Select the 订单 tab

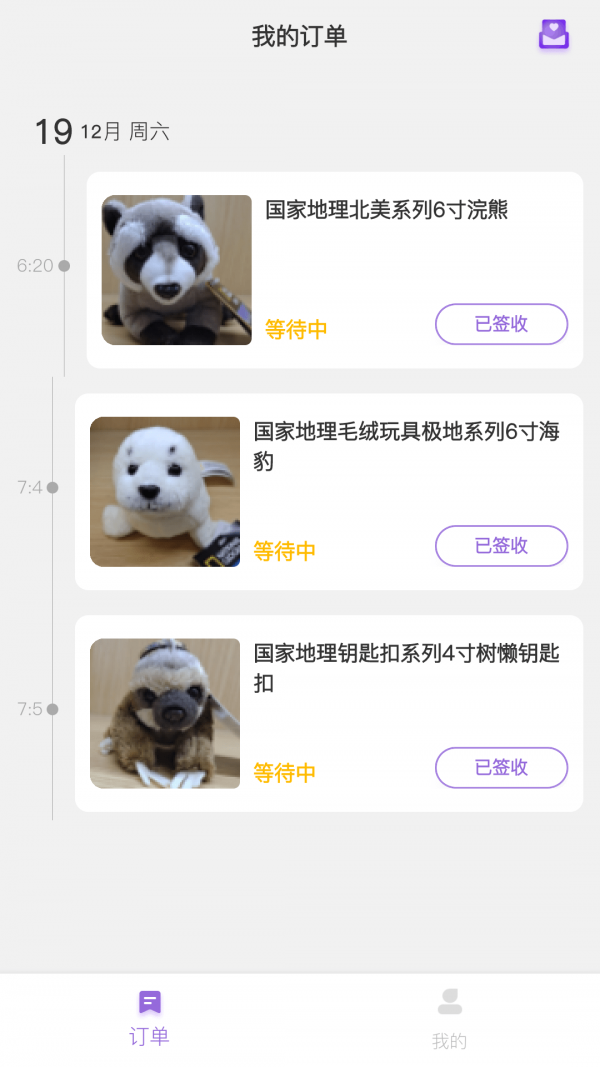pos(150,1019)
